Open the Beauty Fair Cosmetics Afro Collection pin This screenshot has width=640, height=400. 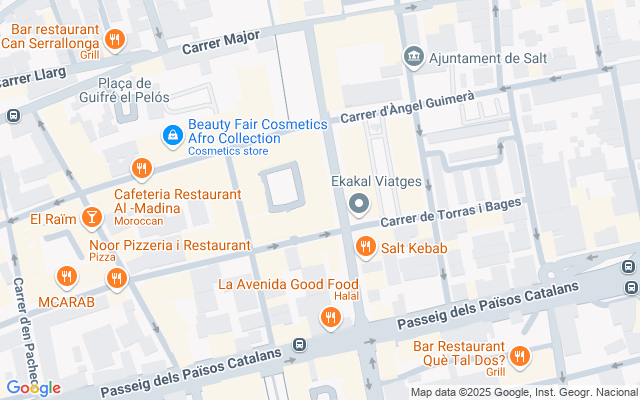tap(173, 133)
